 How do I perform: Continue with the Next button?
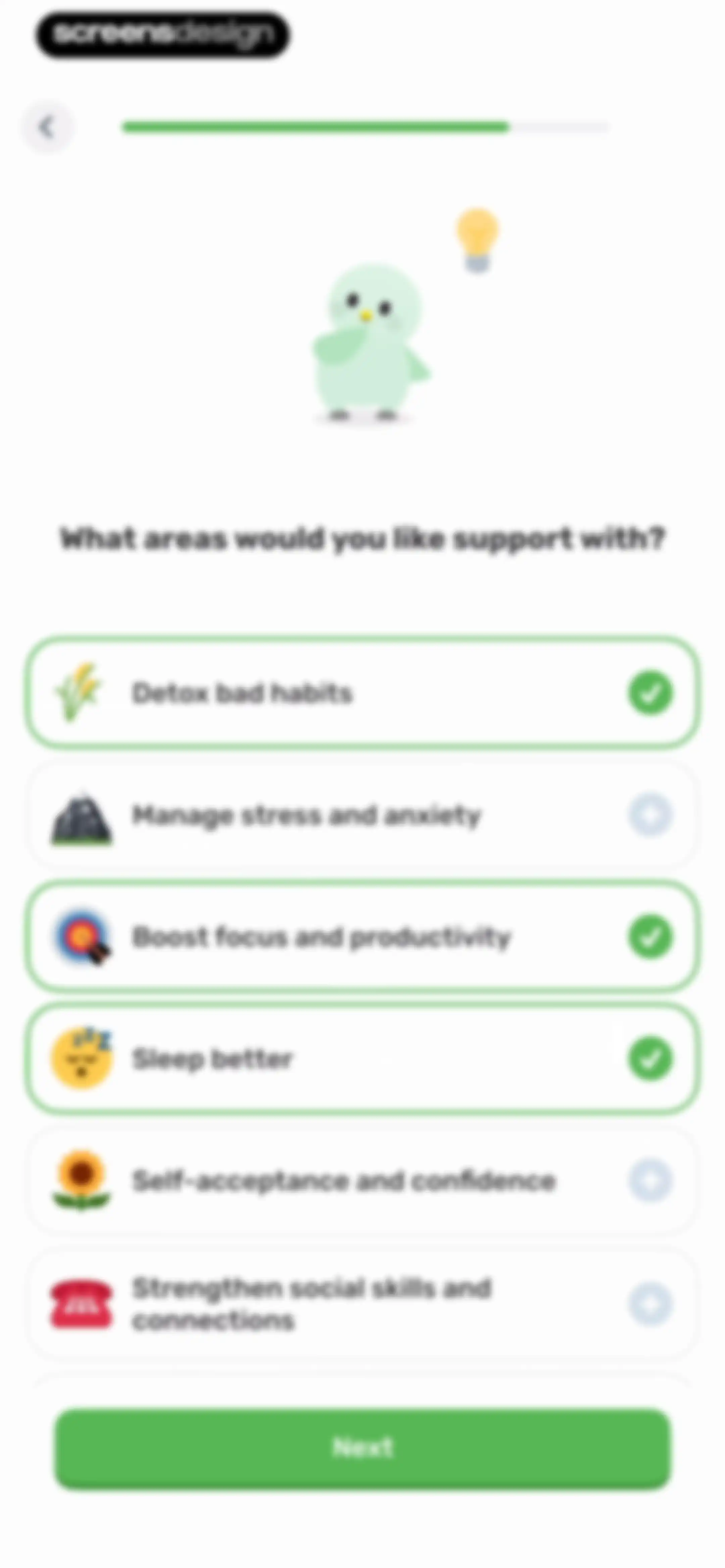click(363, 1448)
